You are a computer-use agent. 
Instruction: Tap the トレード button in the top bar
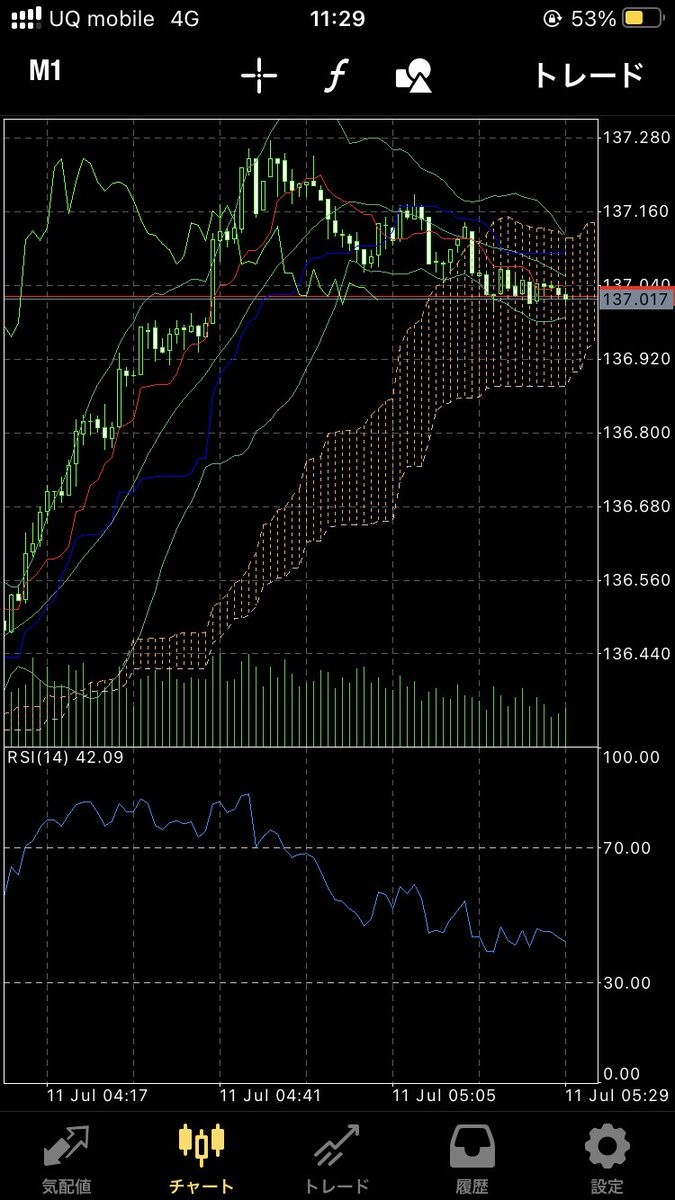(x=586, y=75)
